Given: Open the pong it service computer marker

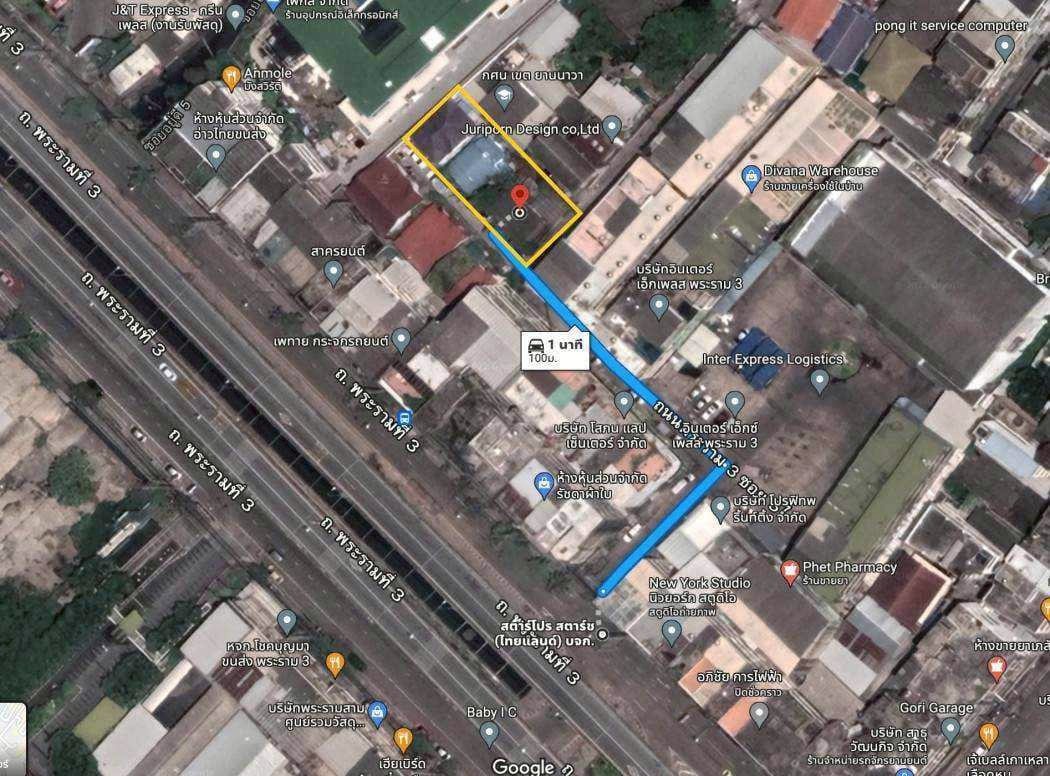Looking at the screenshot, I should 1005,46.
